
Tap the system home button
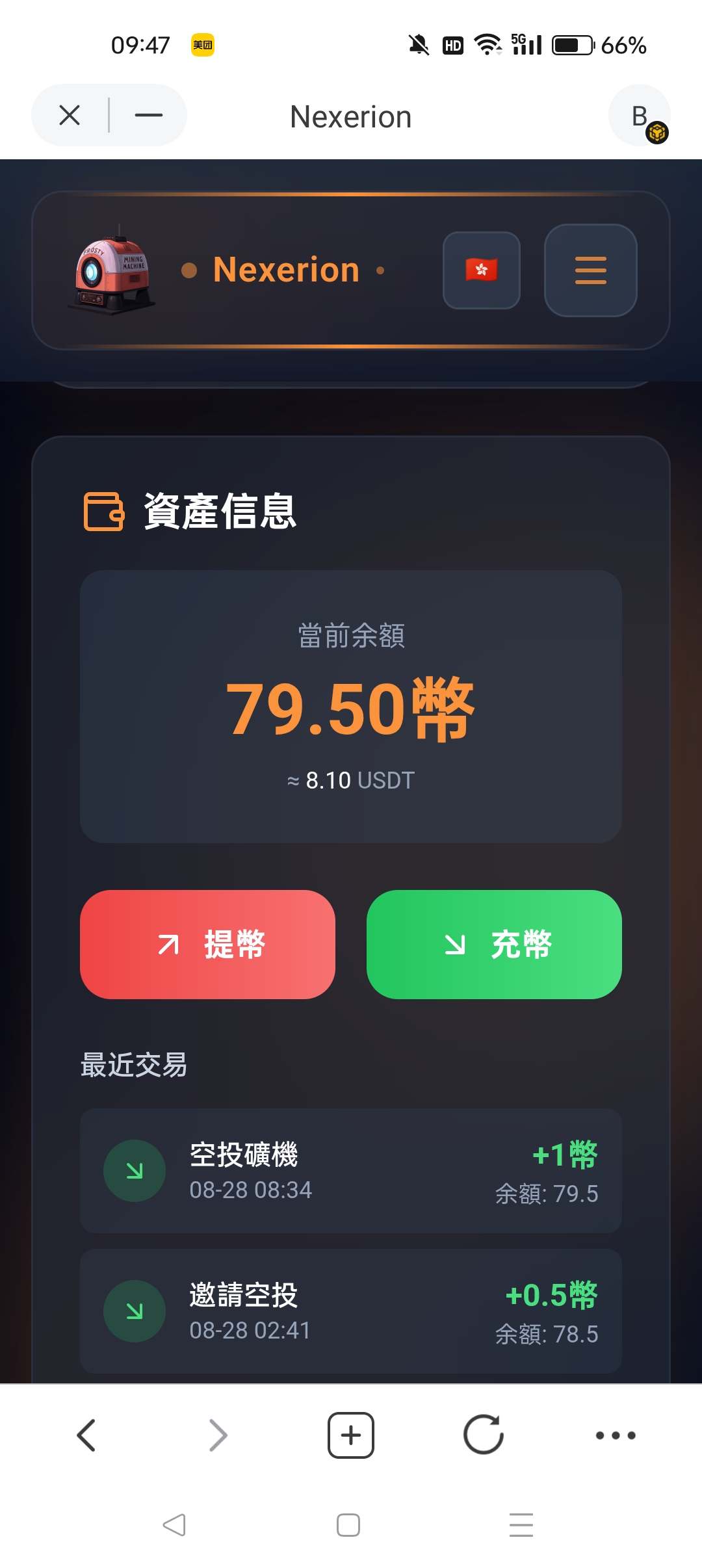(x=348, y=1524)
